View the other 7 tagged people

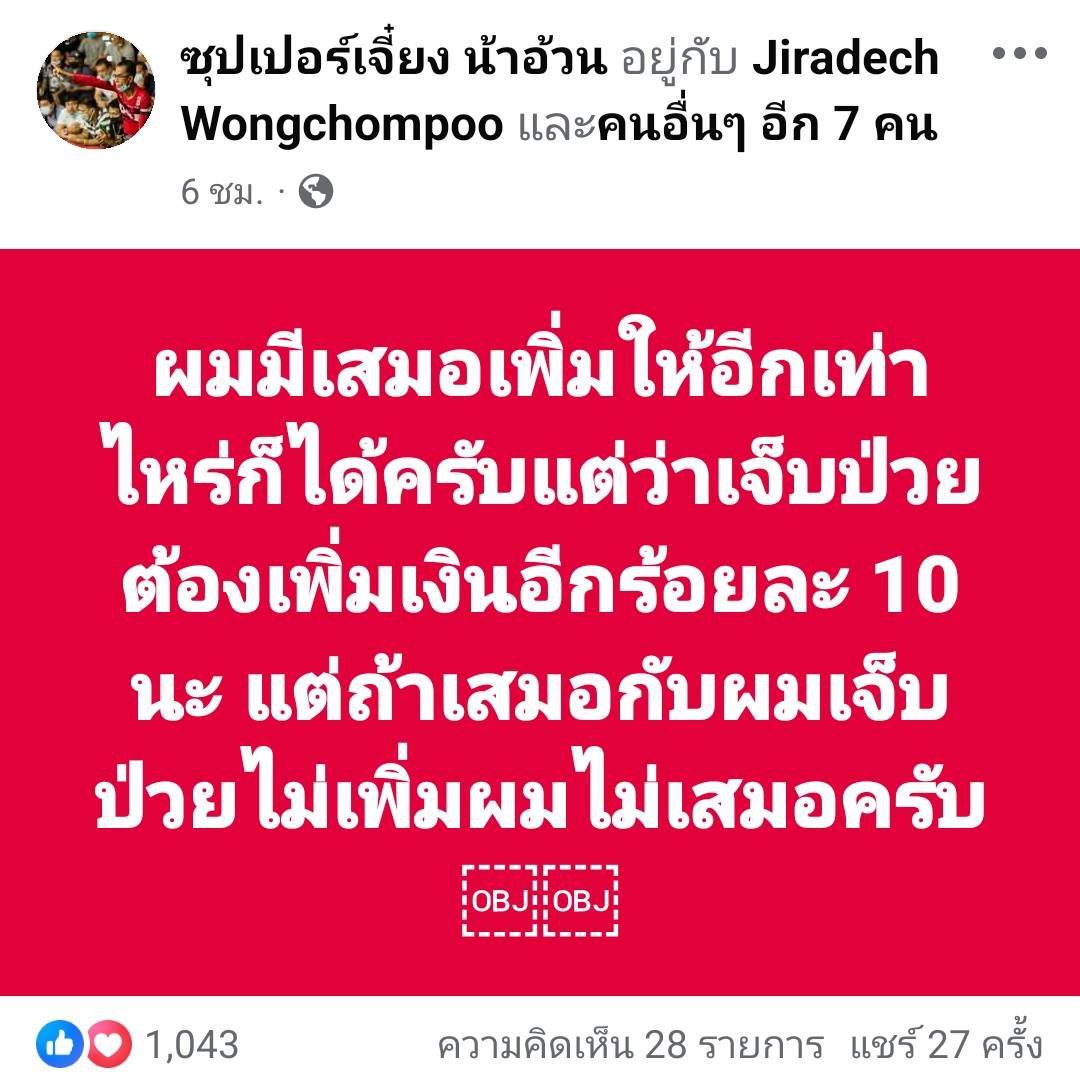(766, 126)
